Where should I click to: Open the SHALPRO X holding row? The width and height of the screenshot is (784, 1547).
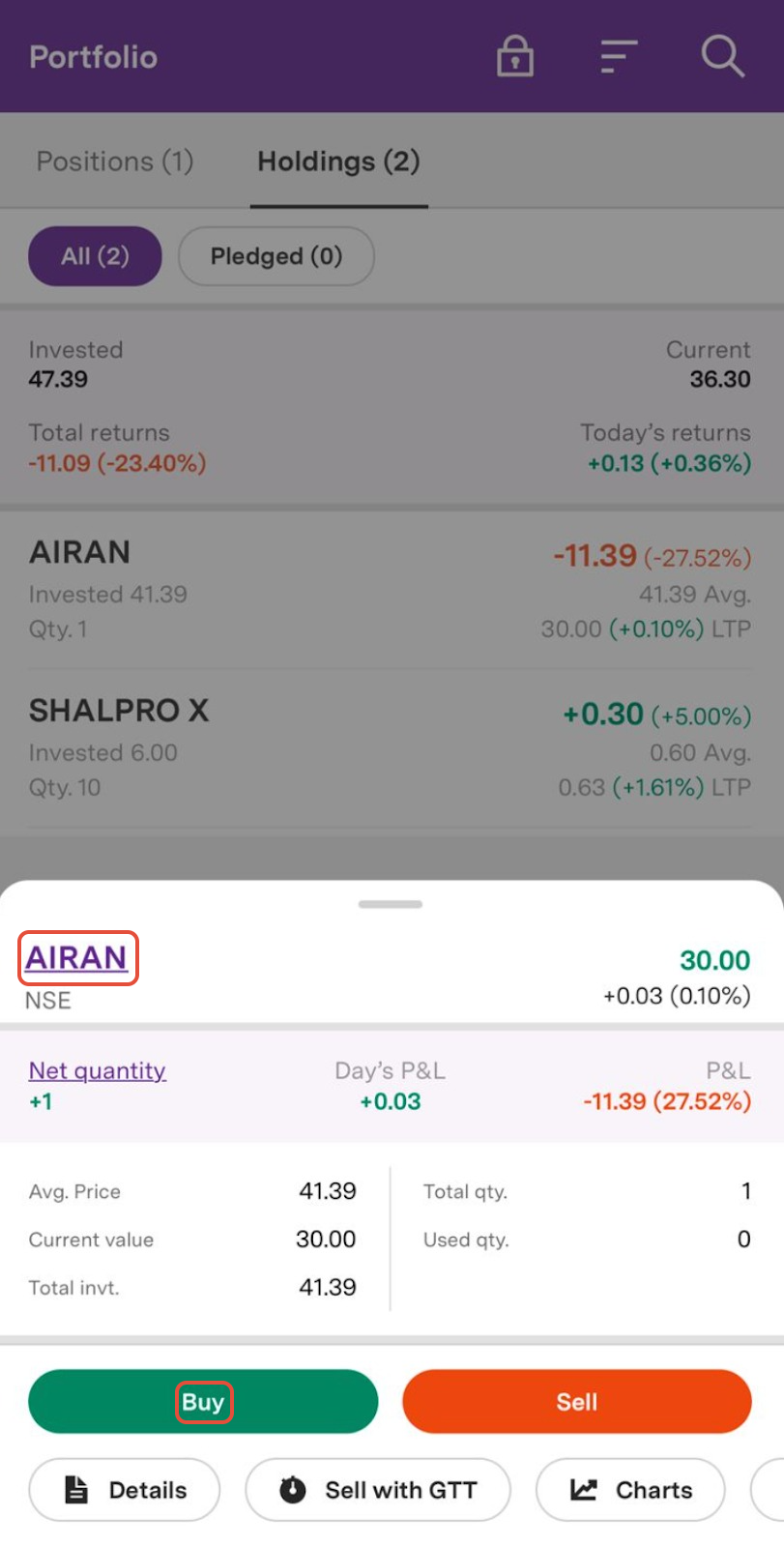tap(392, 748)
